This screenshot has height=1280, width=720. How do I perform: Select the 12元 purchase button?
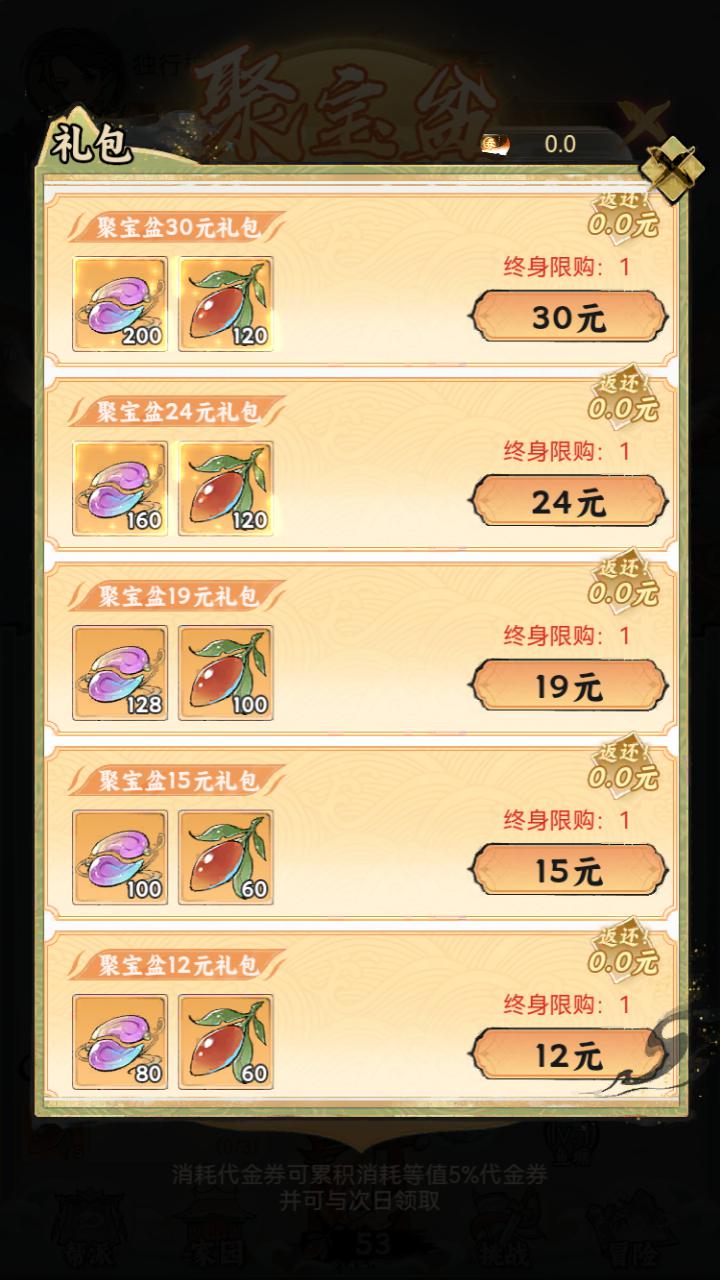568,1055
